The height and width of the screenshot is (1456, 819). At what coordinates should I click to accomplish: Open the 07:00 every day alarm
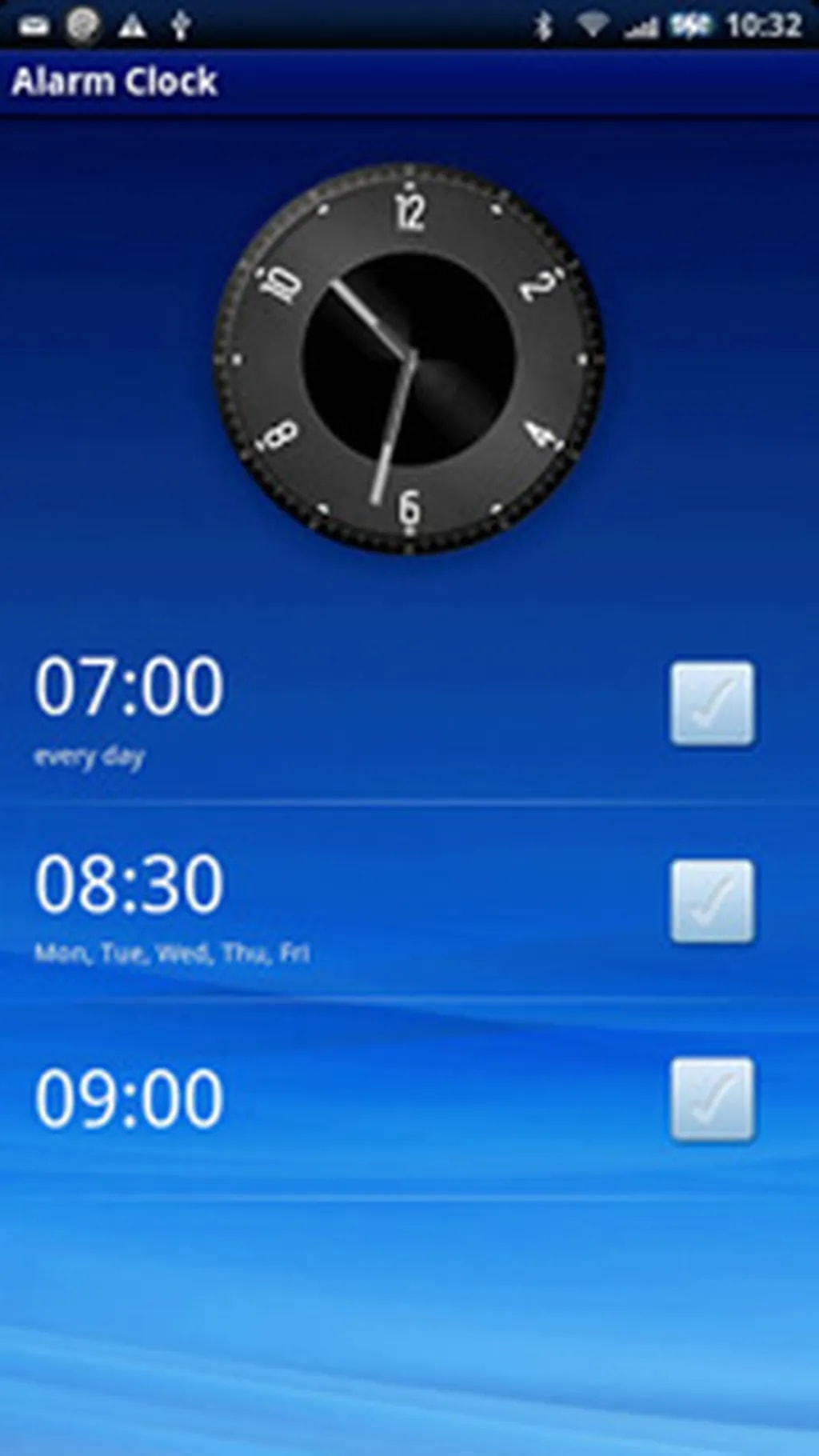click(240, 704)
